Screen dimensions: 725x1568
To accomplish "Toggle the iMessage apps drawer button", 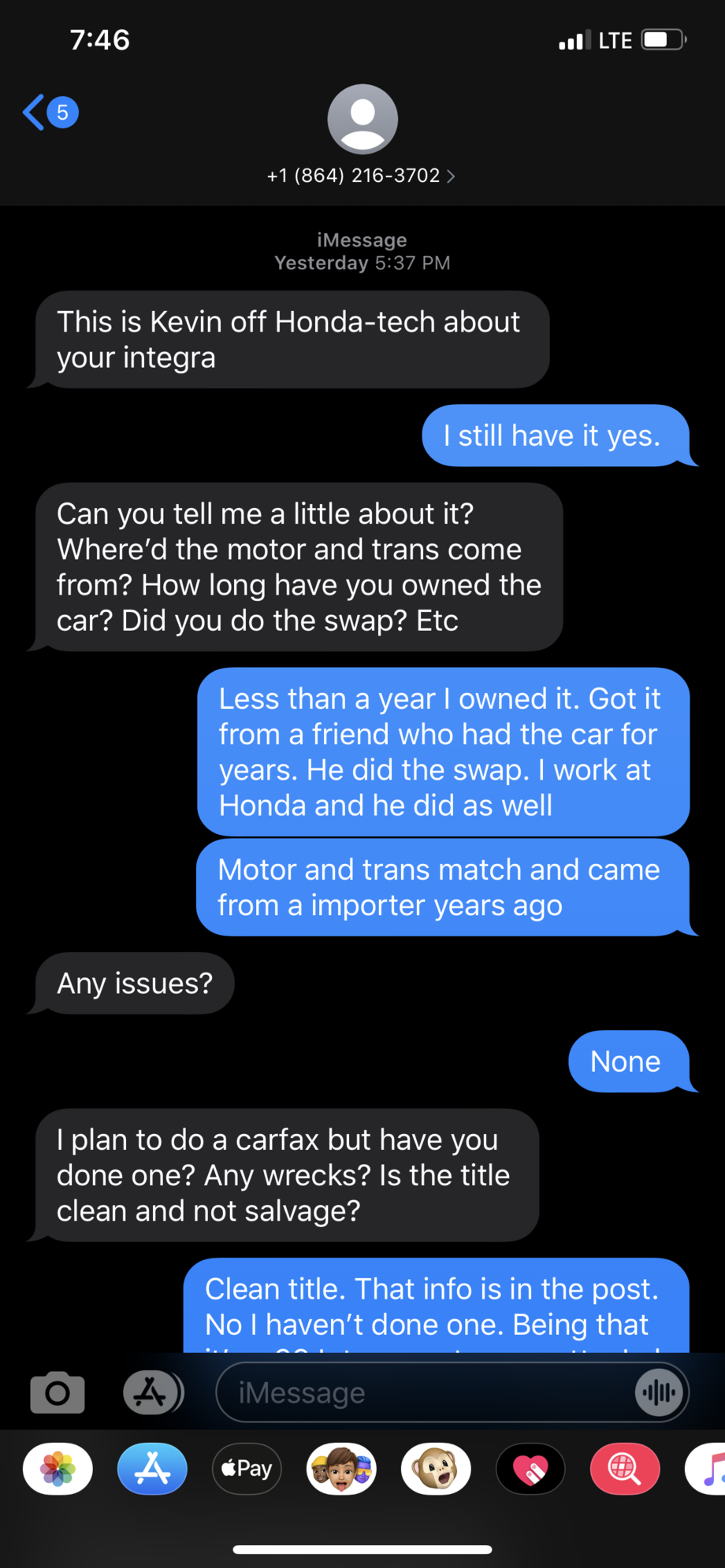I will click(x=152, y=1392).
